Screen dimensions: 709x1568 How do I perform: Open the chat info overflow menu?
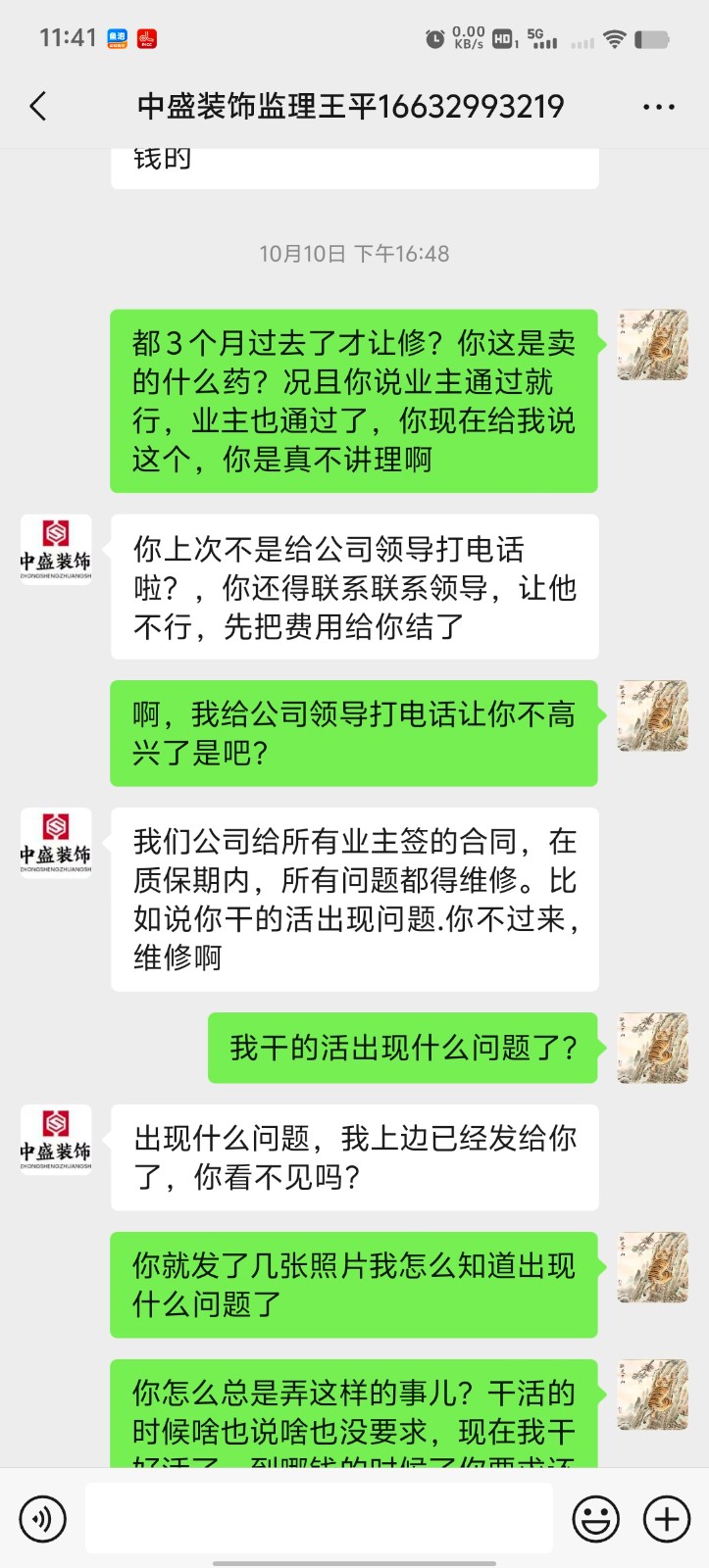pyautogui.click(x=658, y=107)
